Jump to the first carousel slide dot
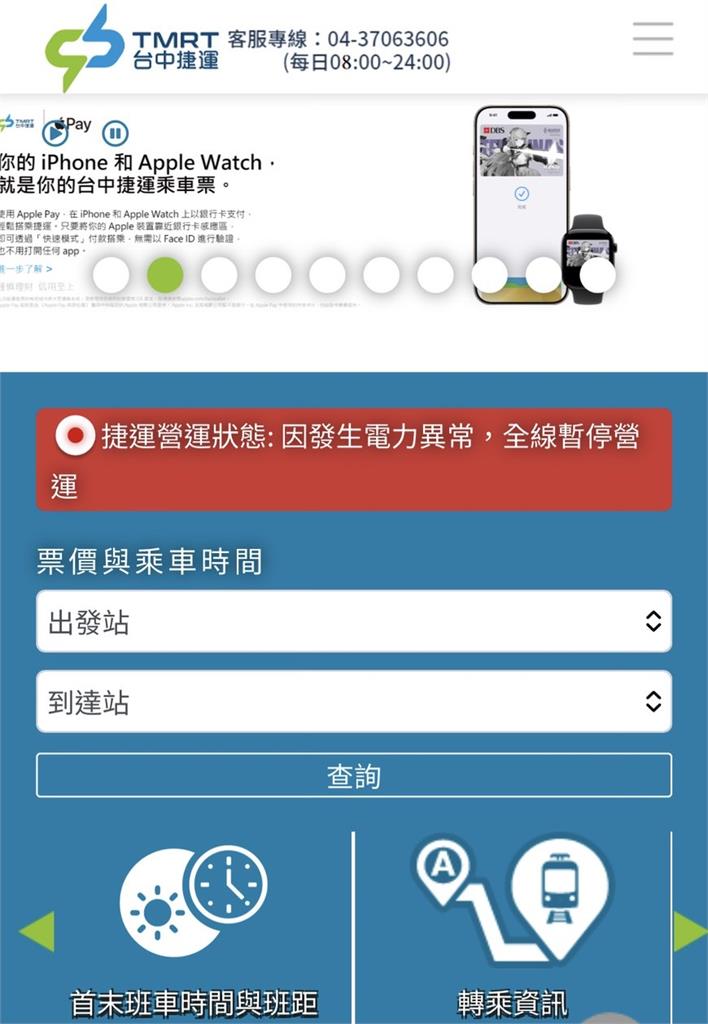This screenshot has width=708, height=1024. point(111,274)
